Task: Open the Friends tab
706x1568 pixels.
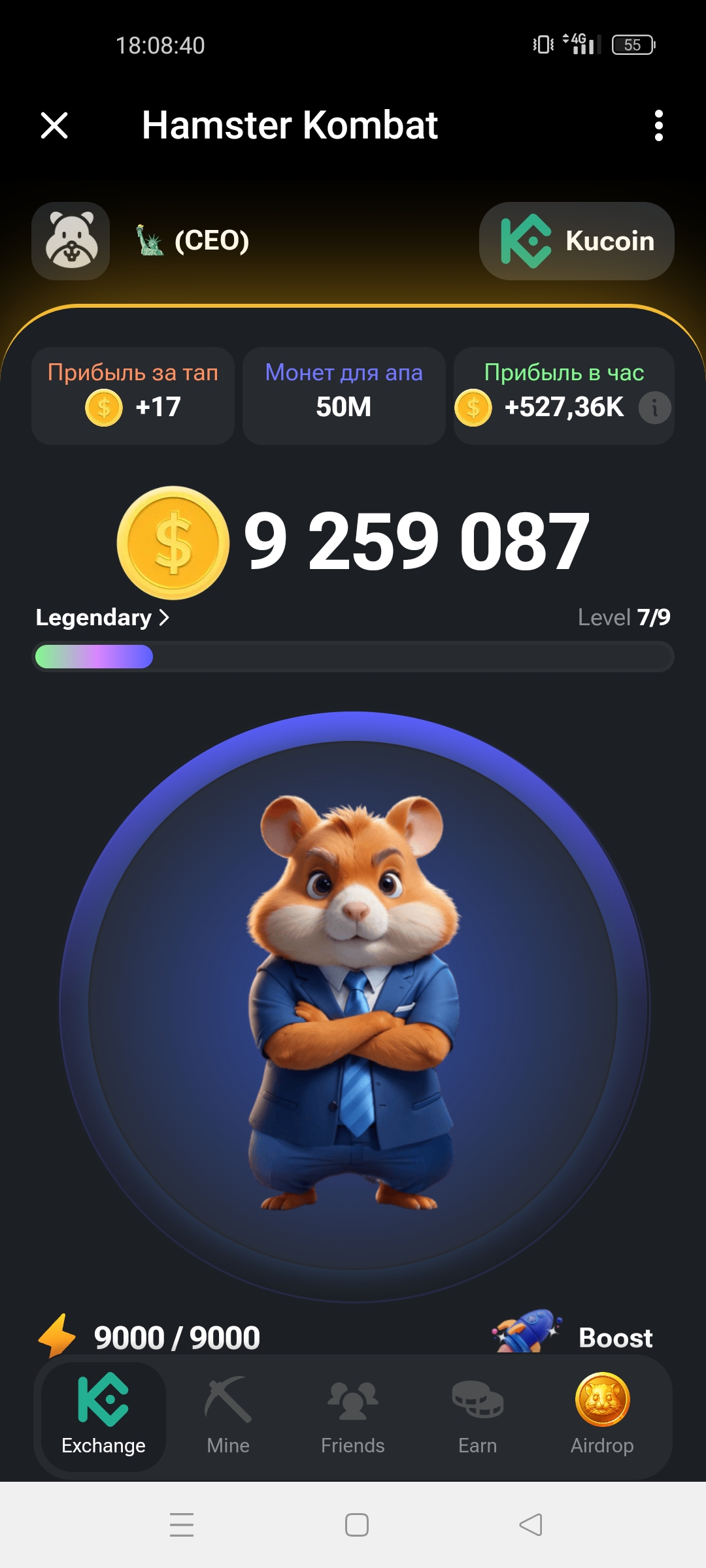Action: point(353,1416)
